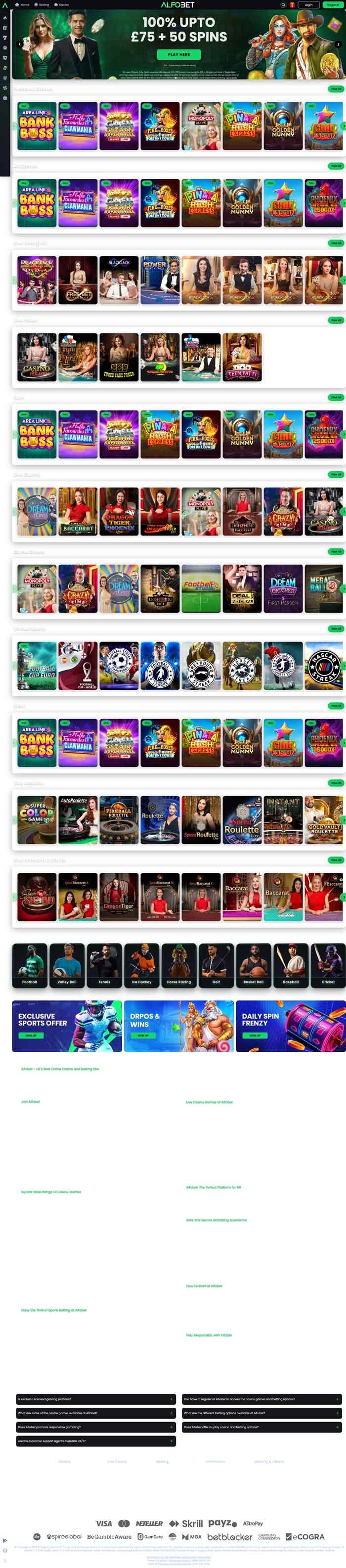Open the Football Cup Euro game
Viewport: 346px width, 1568px height.
37,666
